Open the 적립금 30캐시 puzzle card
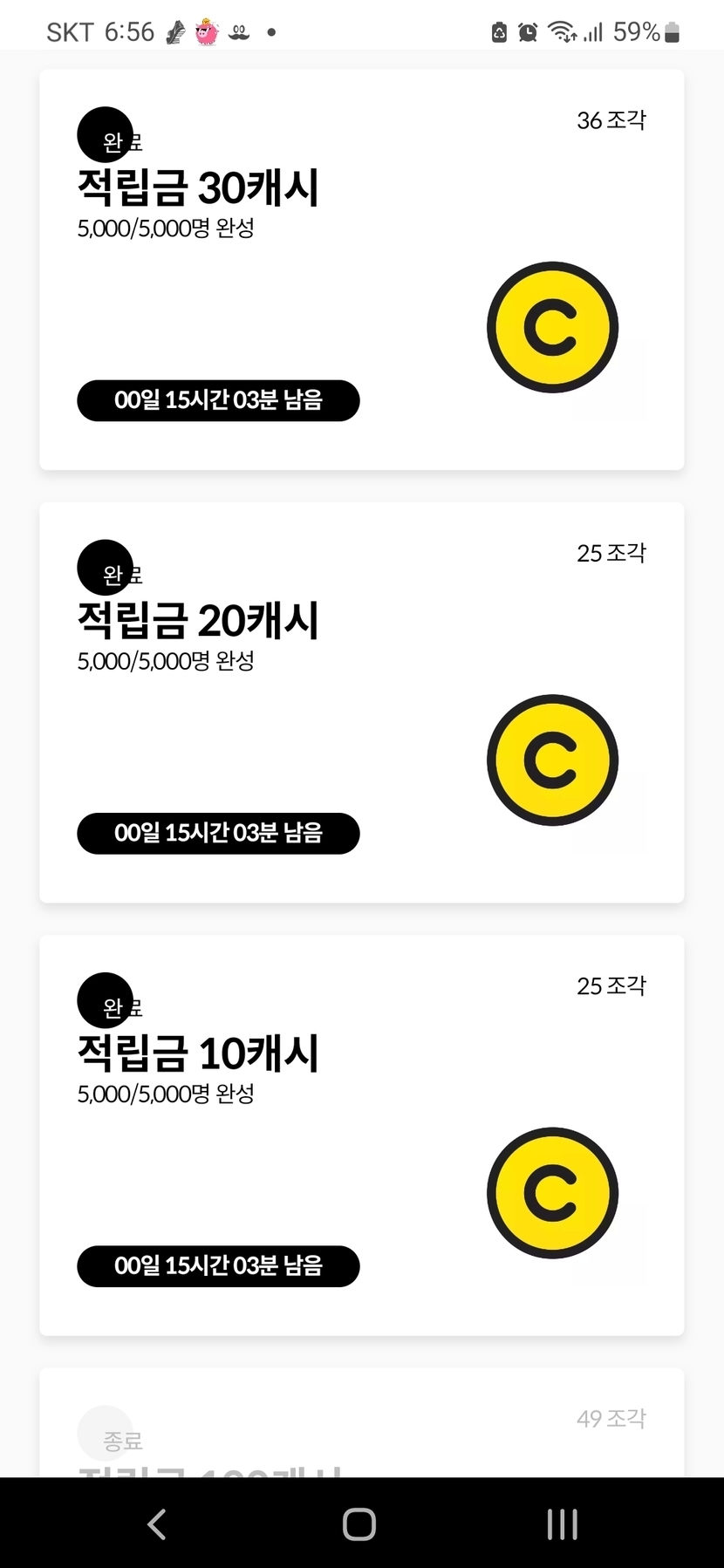Viewport: 724px width, 1568px height. [361, 269]
